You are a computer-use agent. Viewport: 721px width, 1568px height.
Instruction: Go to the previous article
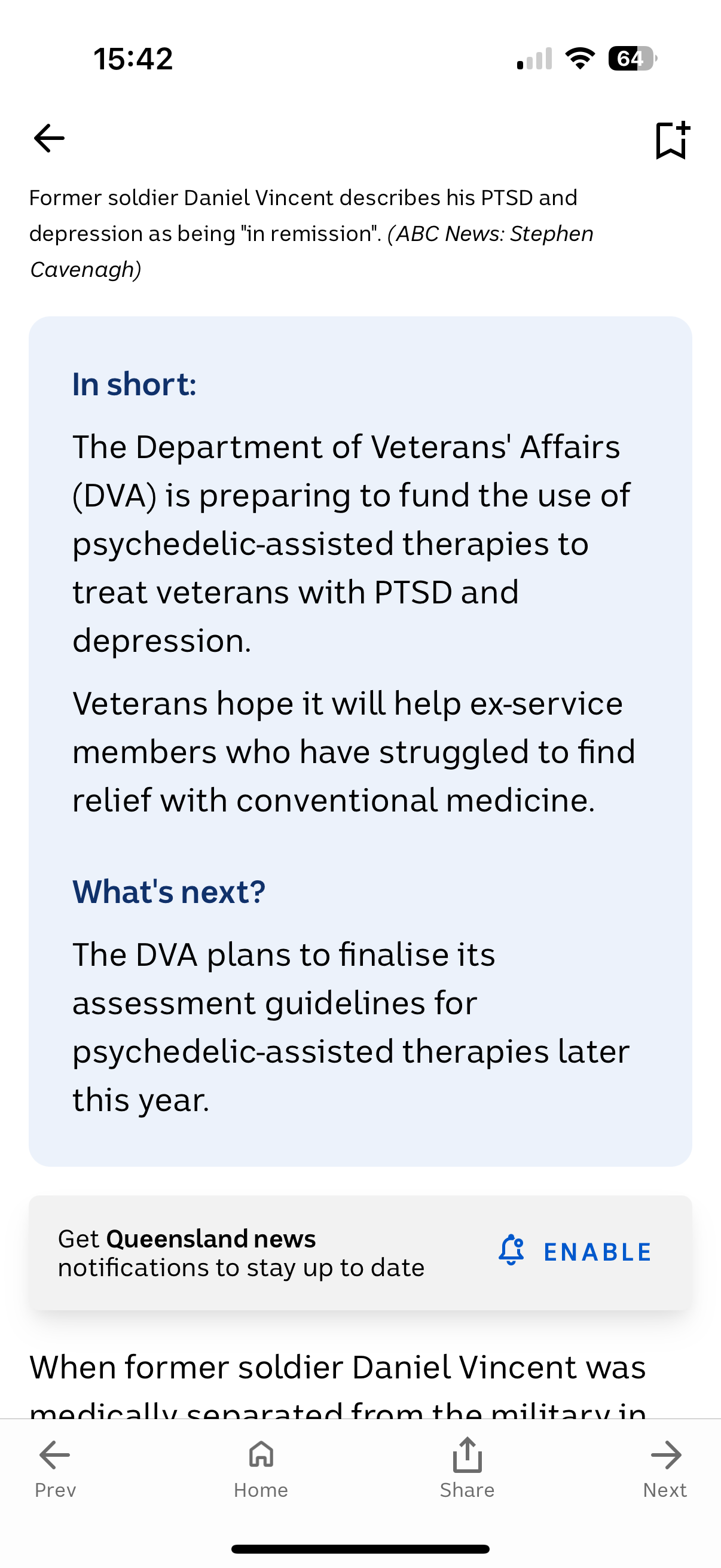tap(55, 1468)
